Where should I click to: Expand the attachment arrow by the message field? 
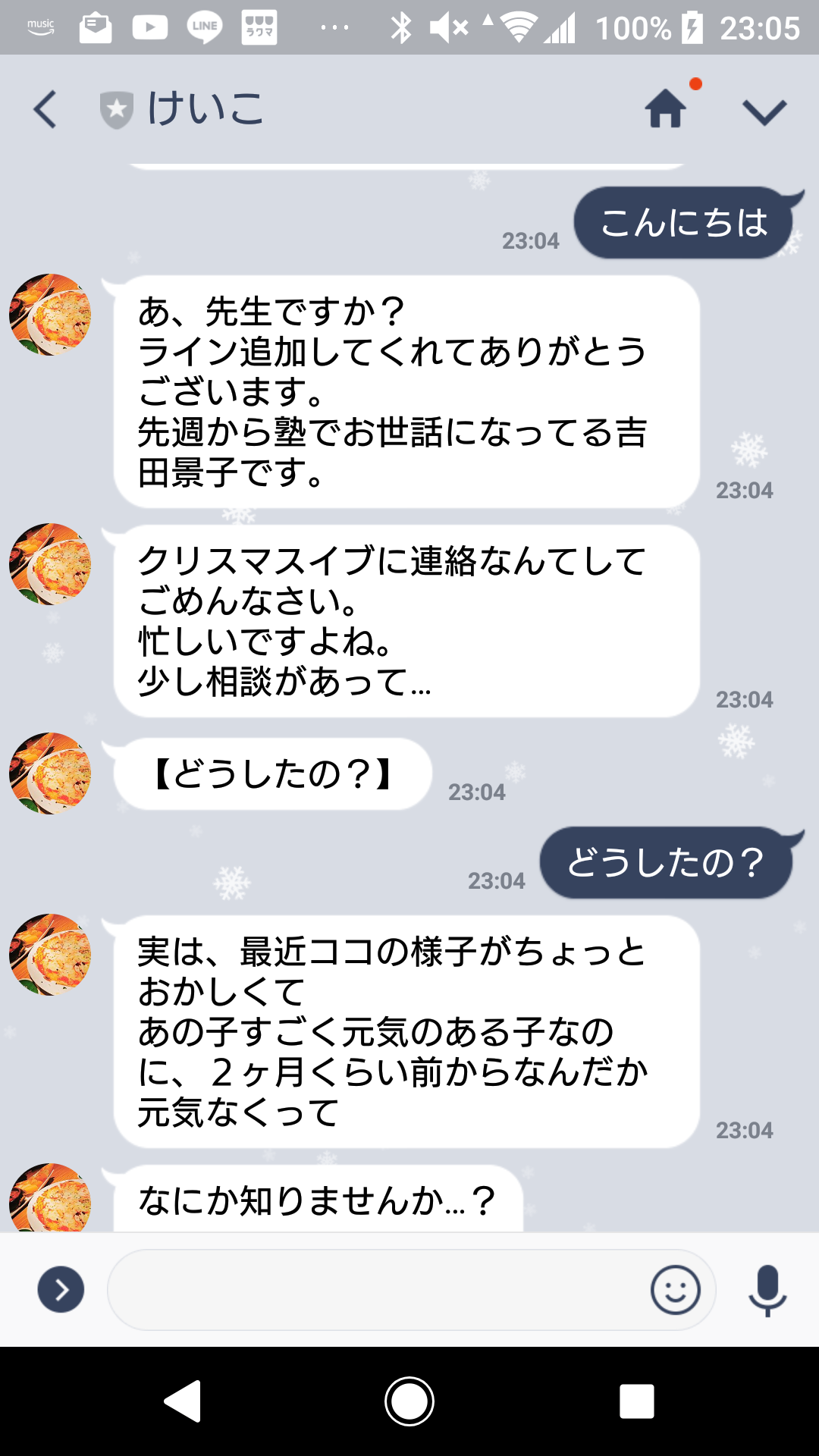click(61, 1289)
